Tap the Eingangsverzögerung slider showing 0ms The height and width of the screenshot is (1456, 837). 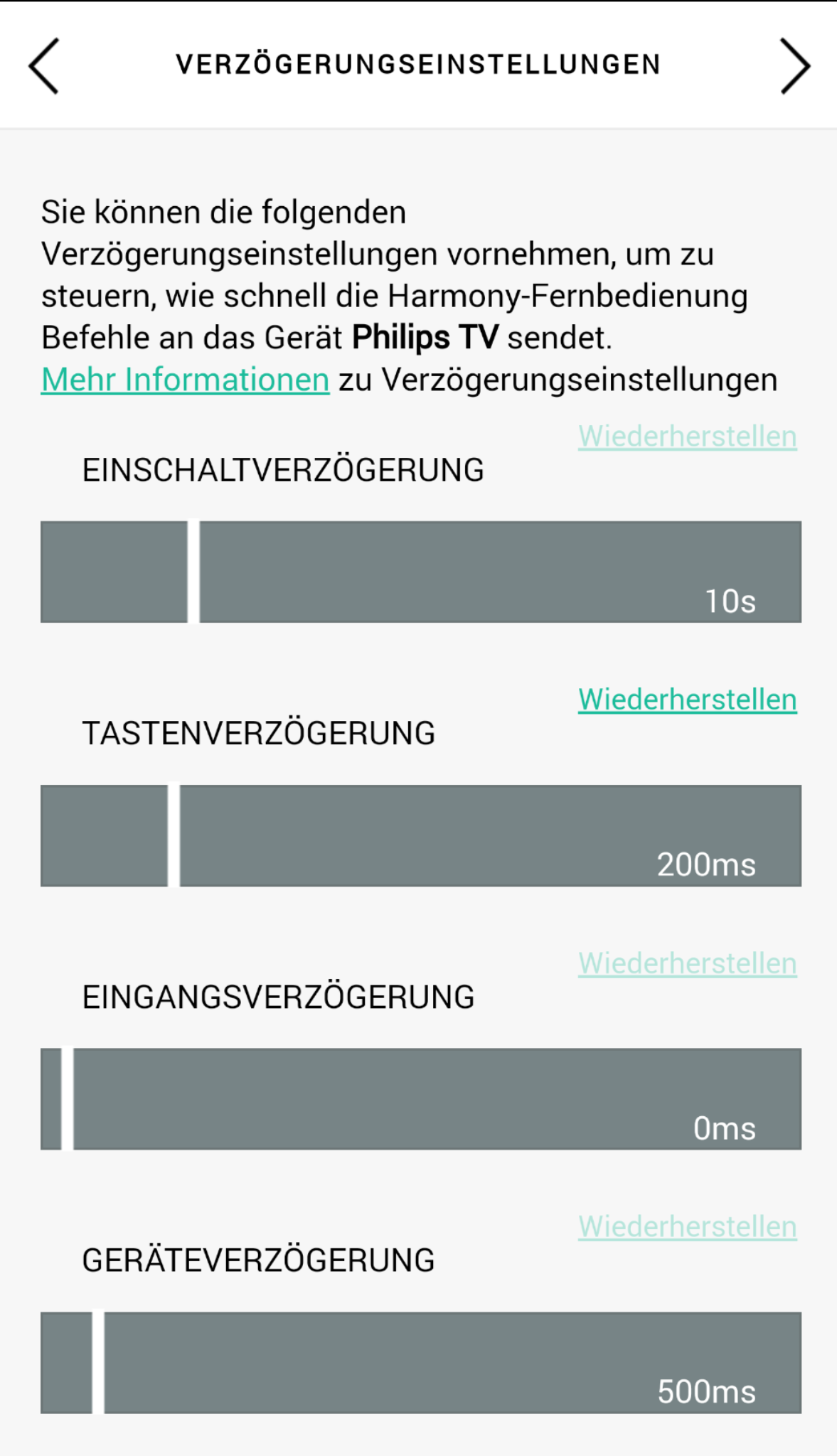click(421, 1099)
